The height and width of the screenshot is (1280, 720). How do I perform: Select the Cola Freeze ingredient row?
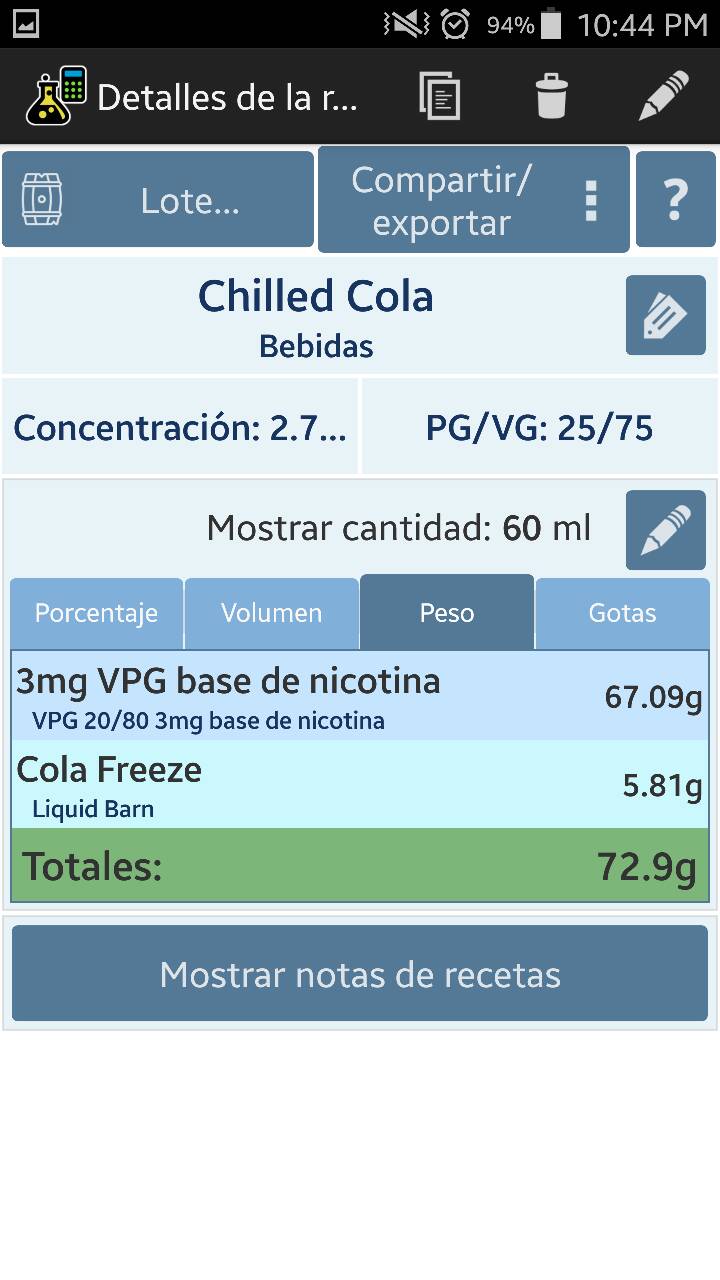coord(359,784)
